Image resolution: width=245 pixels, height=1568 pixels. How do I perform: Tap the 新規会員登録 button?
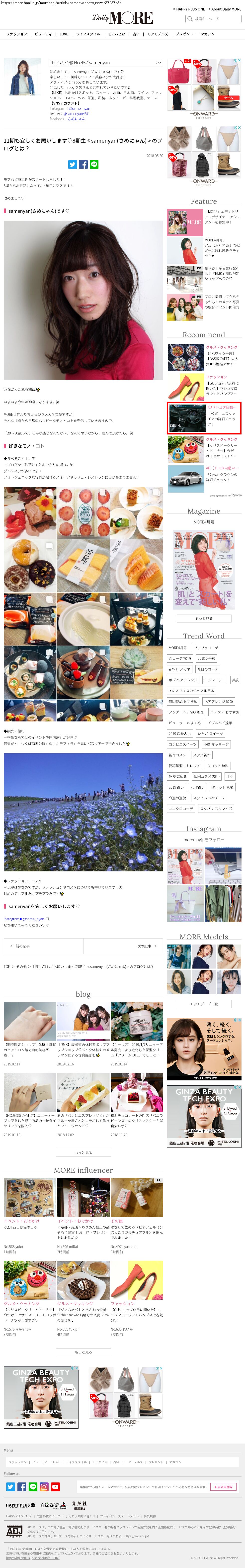(x=223, y=1486)
